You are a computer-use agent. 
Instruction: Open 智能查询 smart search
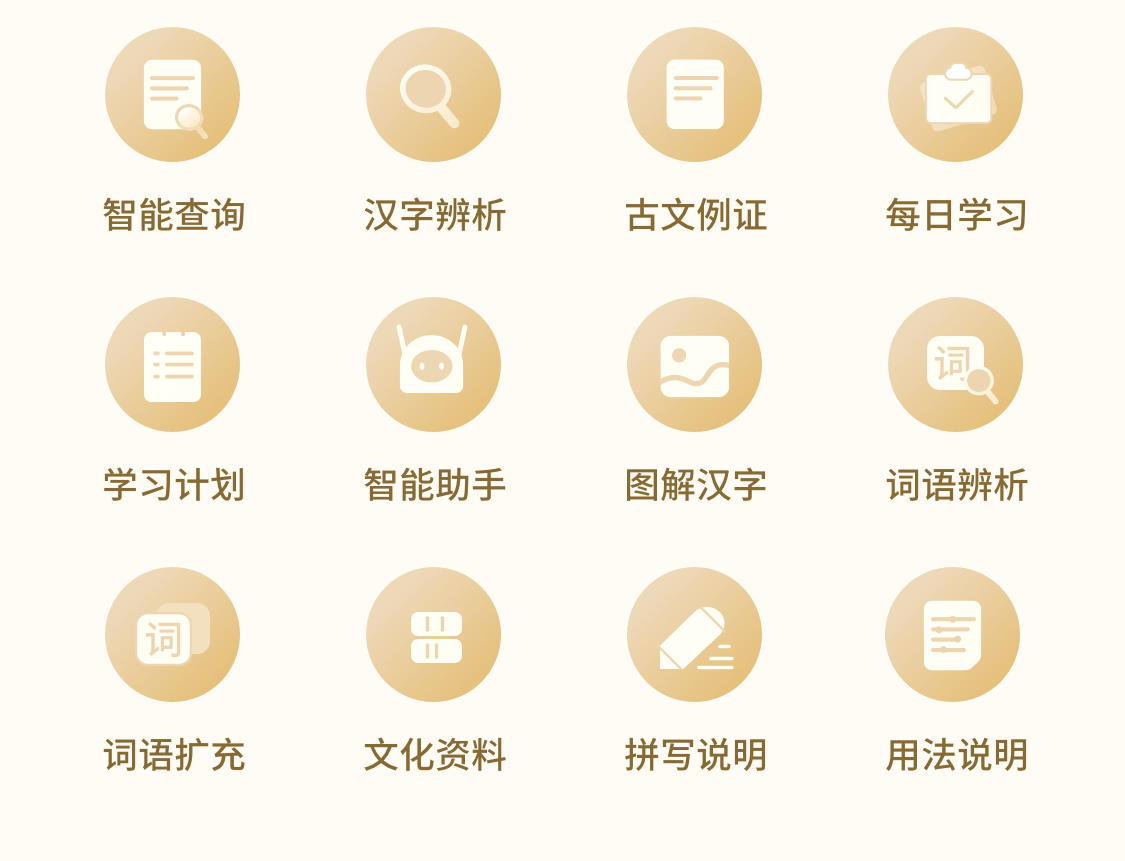[172, 95]
